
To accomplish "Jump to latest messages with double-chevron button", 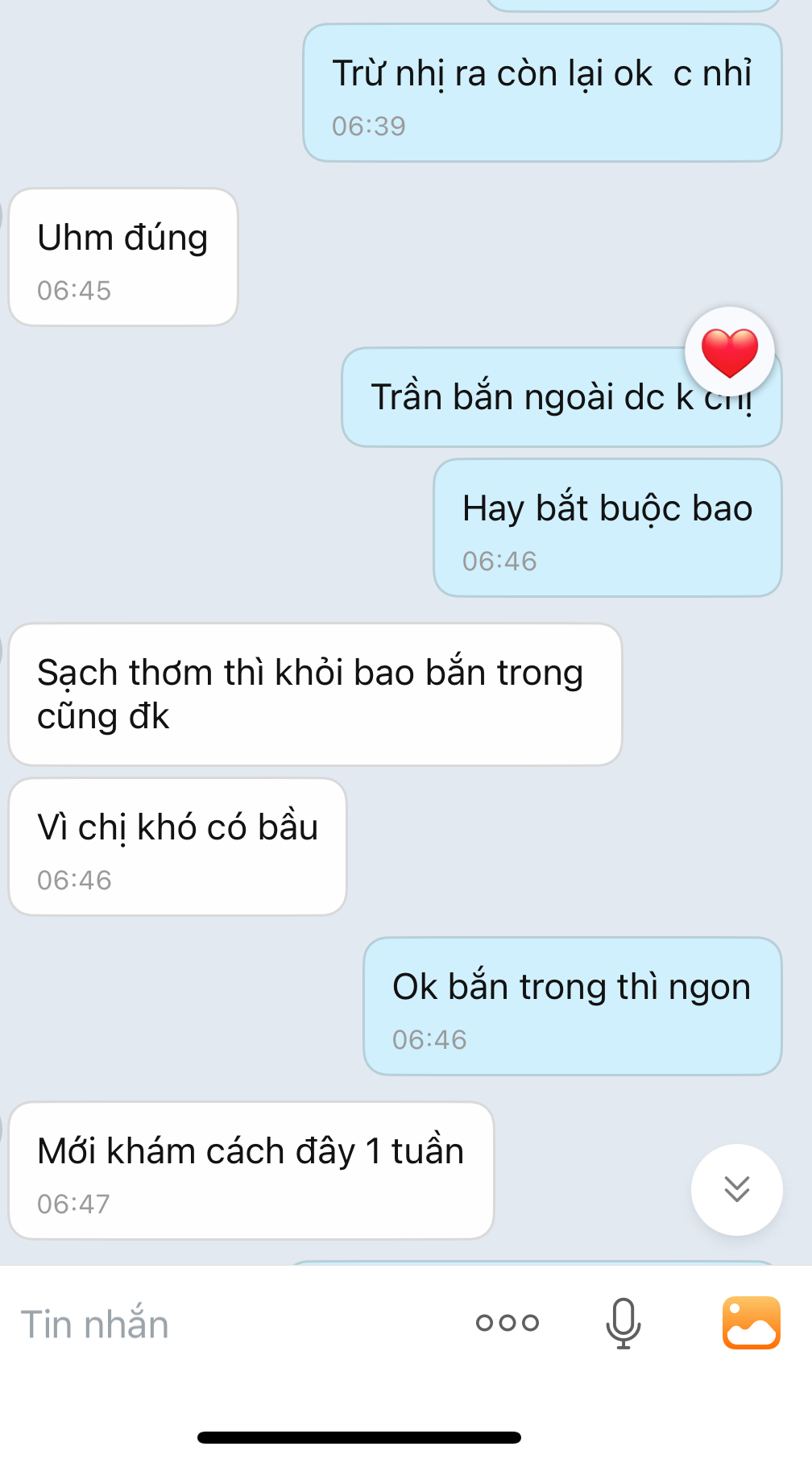I will point(736,1189).
